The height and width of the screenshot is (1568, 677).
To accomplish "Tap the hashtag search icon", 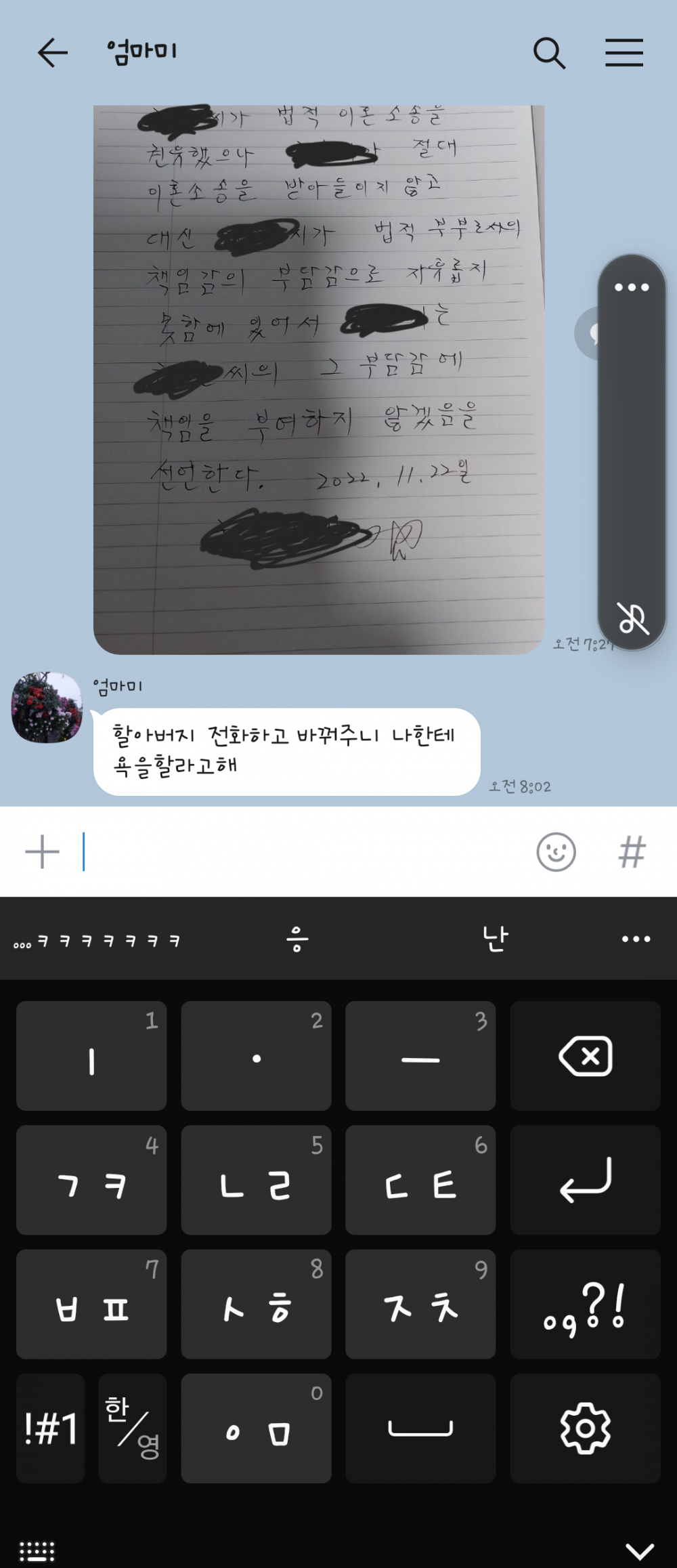I will (x=632, y=851).
